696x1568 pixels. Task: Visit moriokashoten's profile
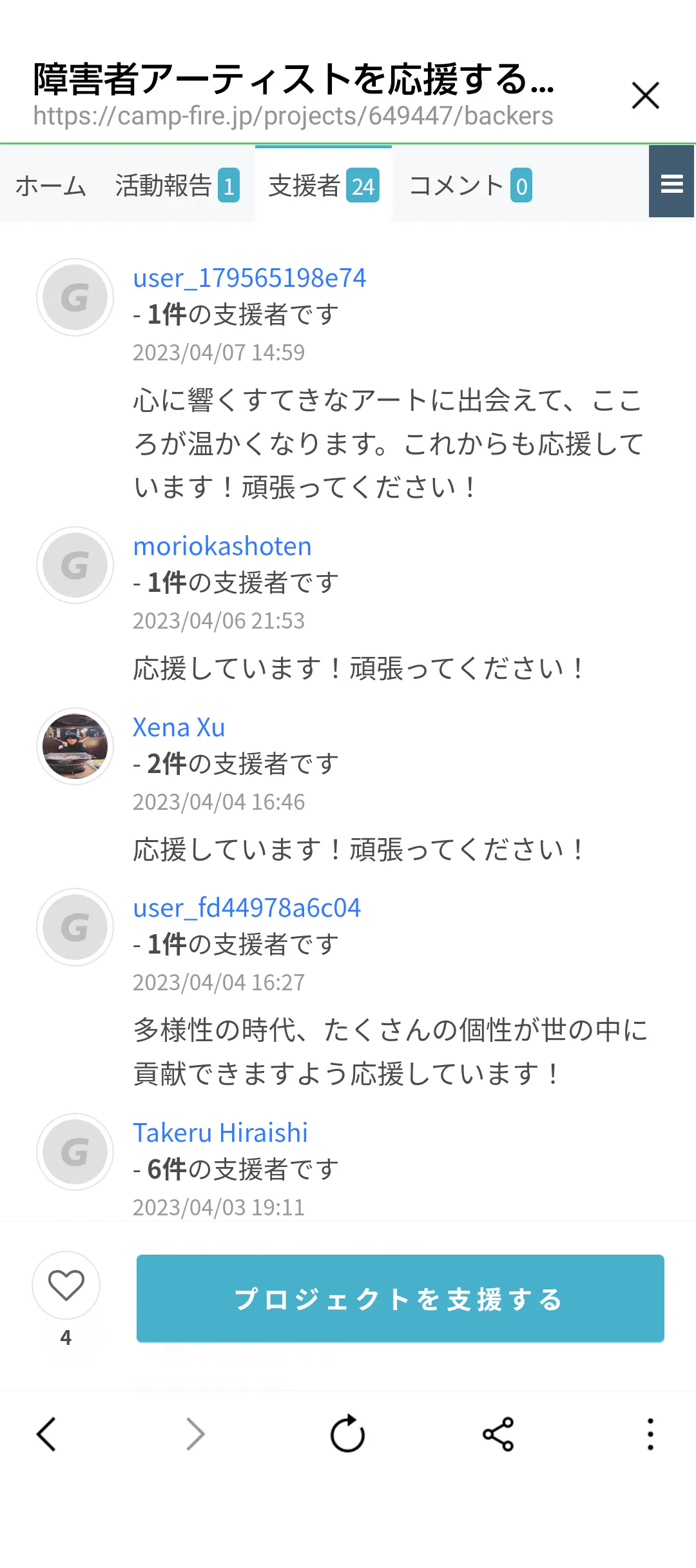tap(222, 547)
